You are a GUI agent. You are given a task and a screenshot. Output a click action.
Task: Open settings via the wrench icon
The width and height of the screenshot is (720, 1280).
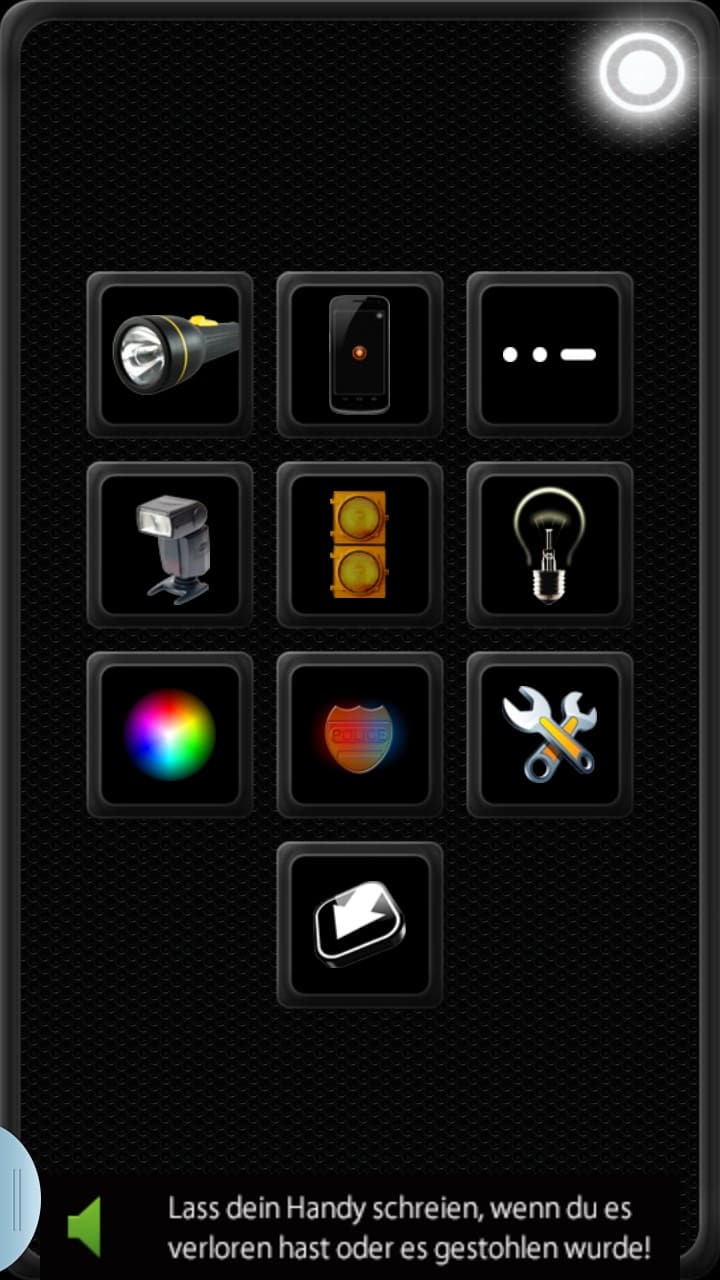pyautogui.click(x=548, y=735)
